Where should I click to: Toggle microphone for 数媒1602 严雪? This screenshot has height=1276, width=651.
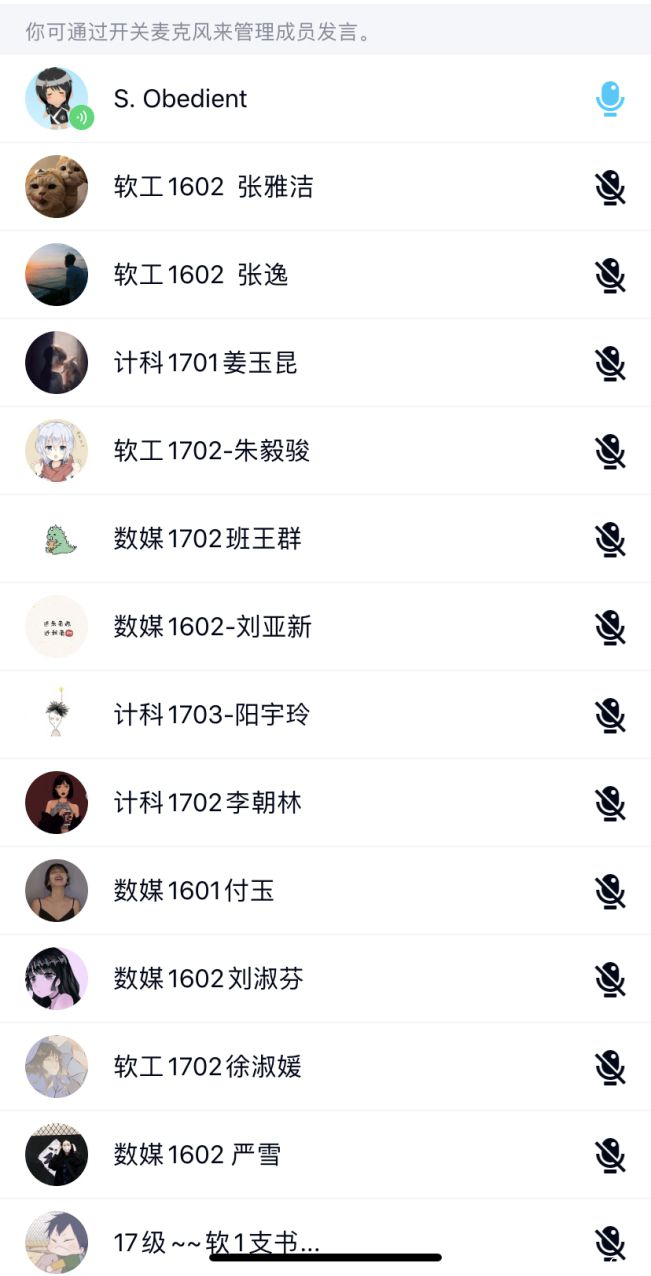coord(610,1155)
